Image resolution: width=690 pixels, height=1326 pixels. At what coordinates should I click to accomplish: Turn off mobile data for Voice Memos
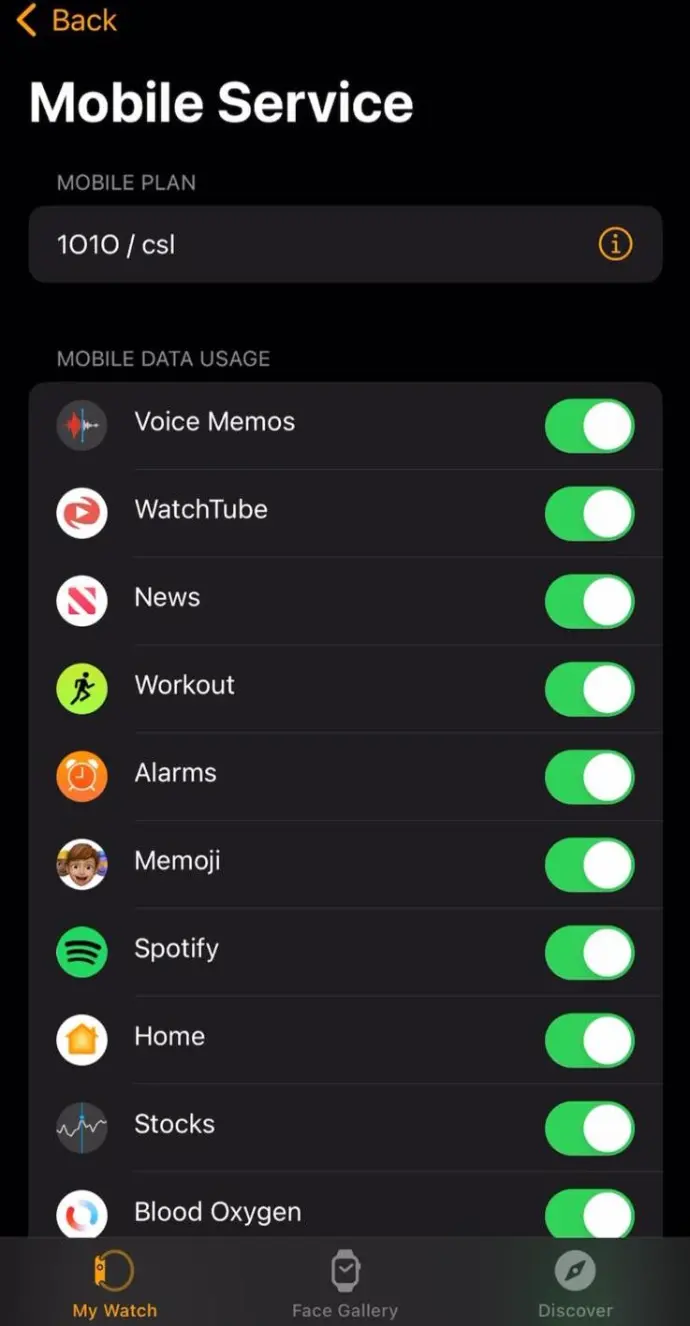pyautogui.click(x=589, y=426)
